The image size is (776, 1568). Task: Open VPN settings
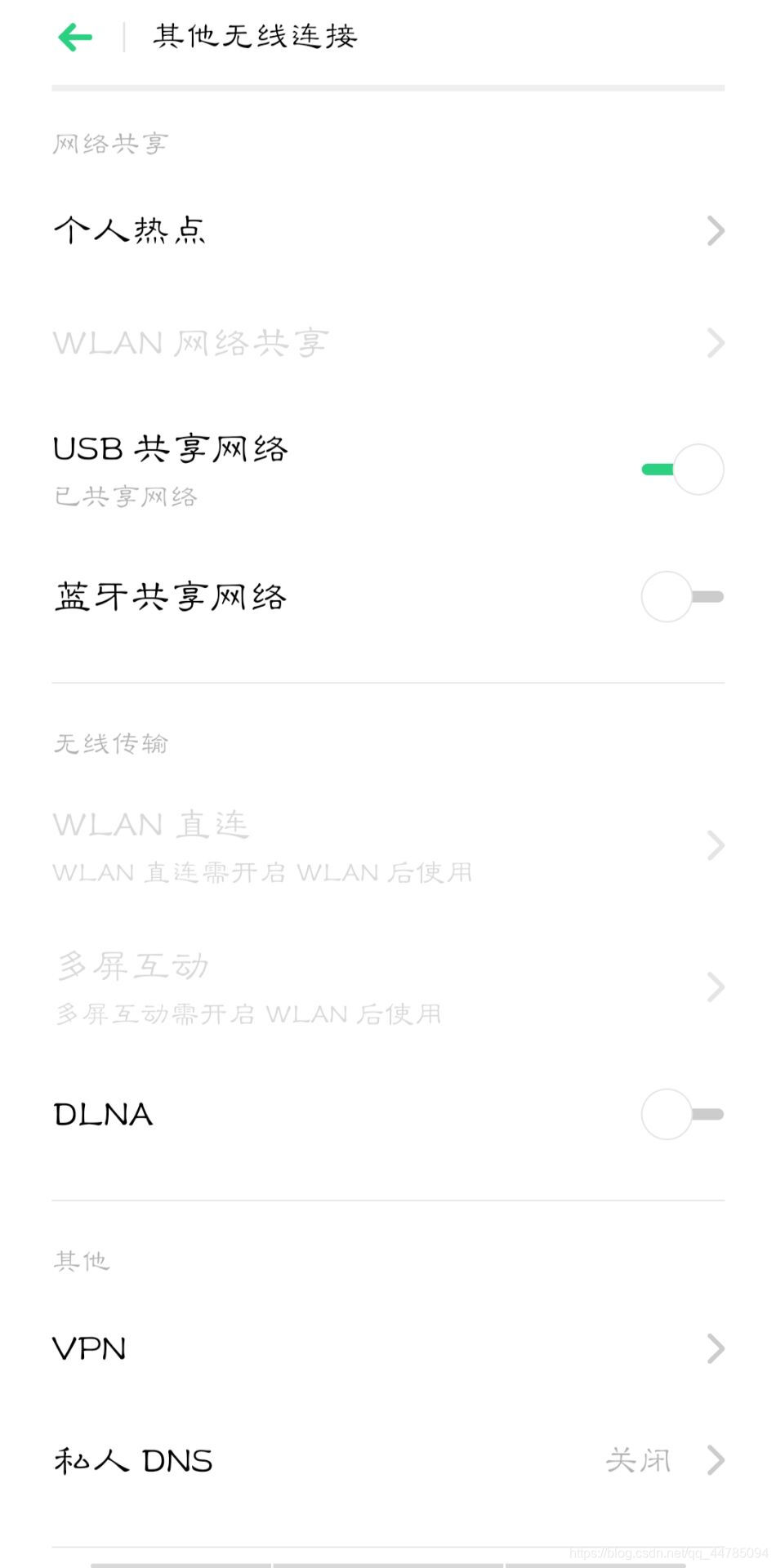coord(387,1348)
